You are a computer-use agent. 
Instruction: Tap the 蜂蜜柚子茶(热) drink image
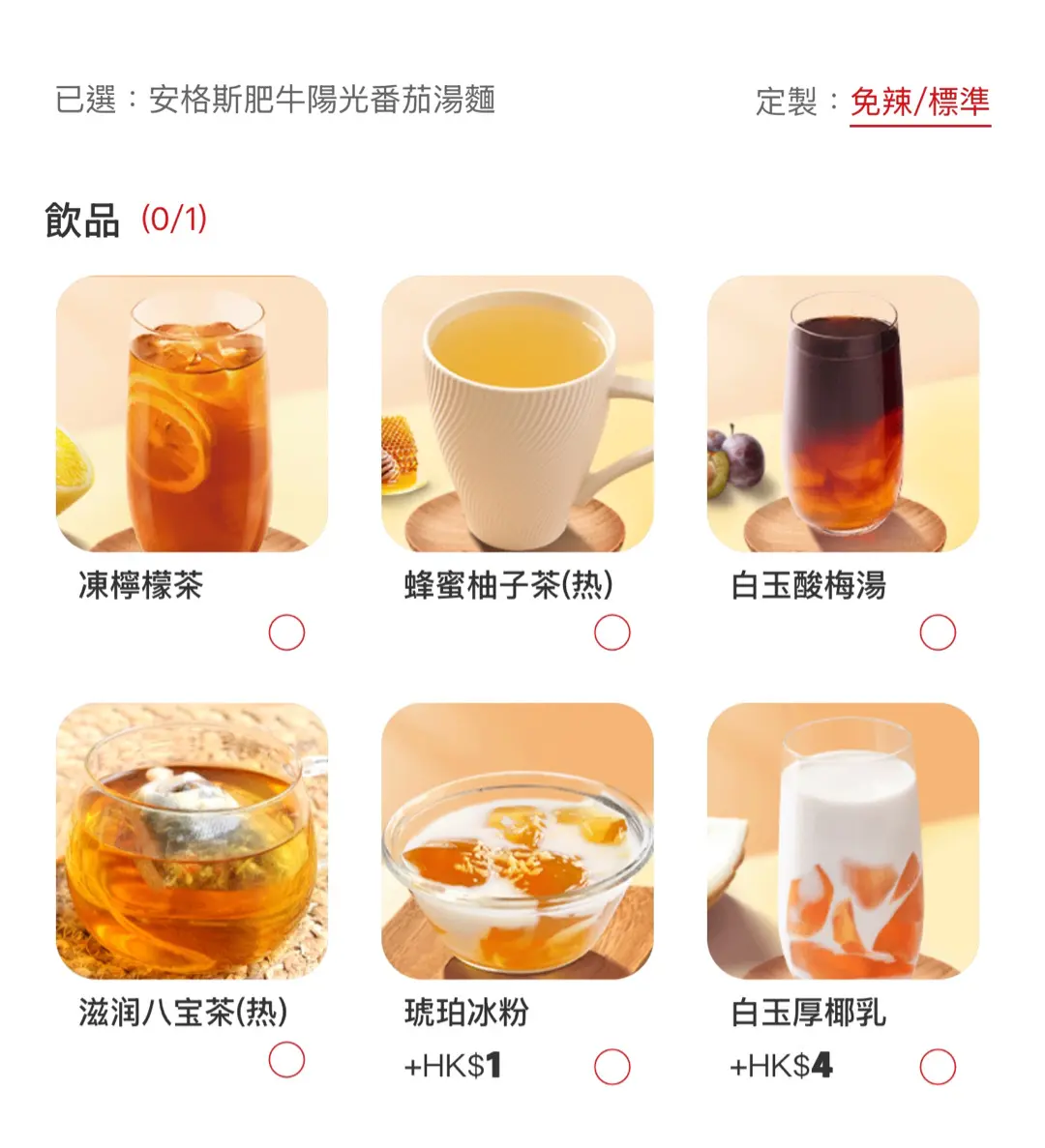[518, 414]
